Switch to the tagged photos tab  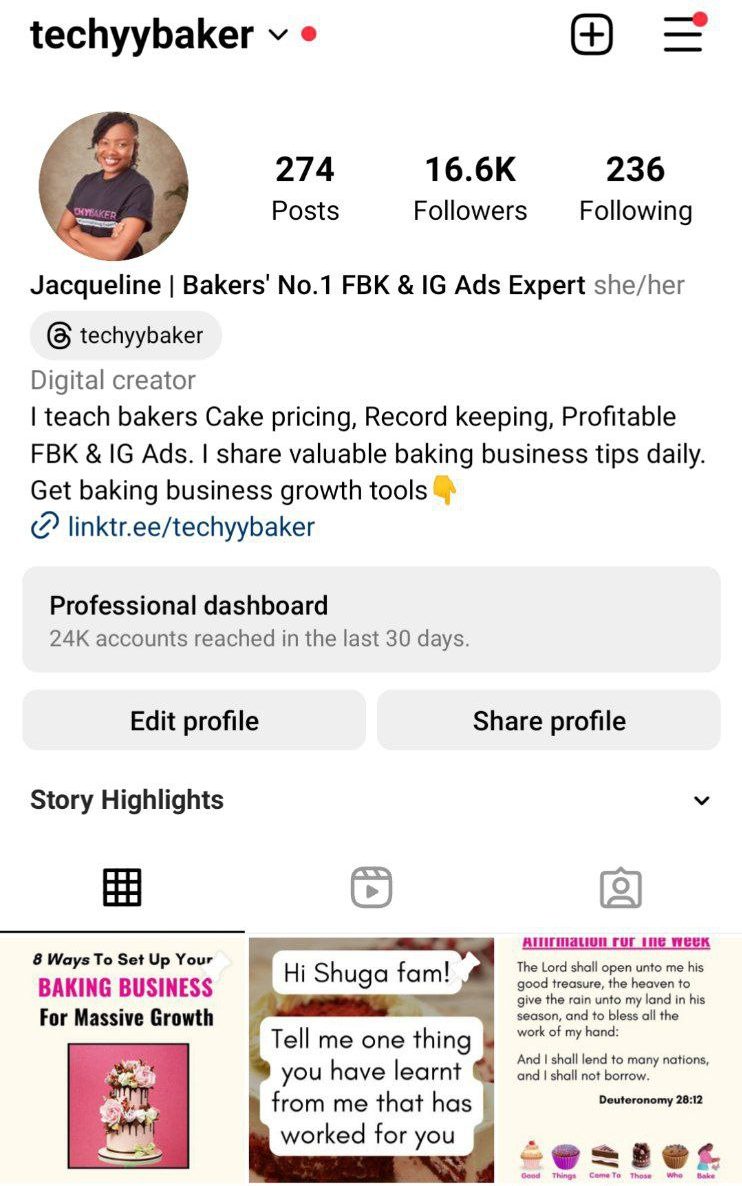click(620, 887)
